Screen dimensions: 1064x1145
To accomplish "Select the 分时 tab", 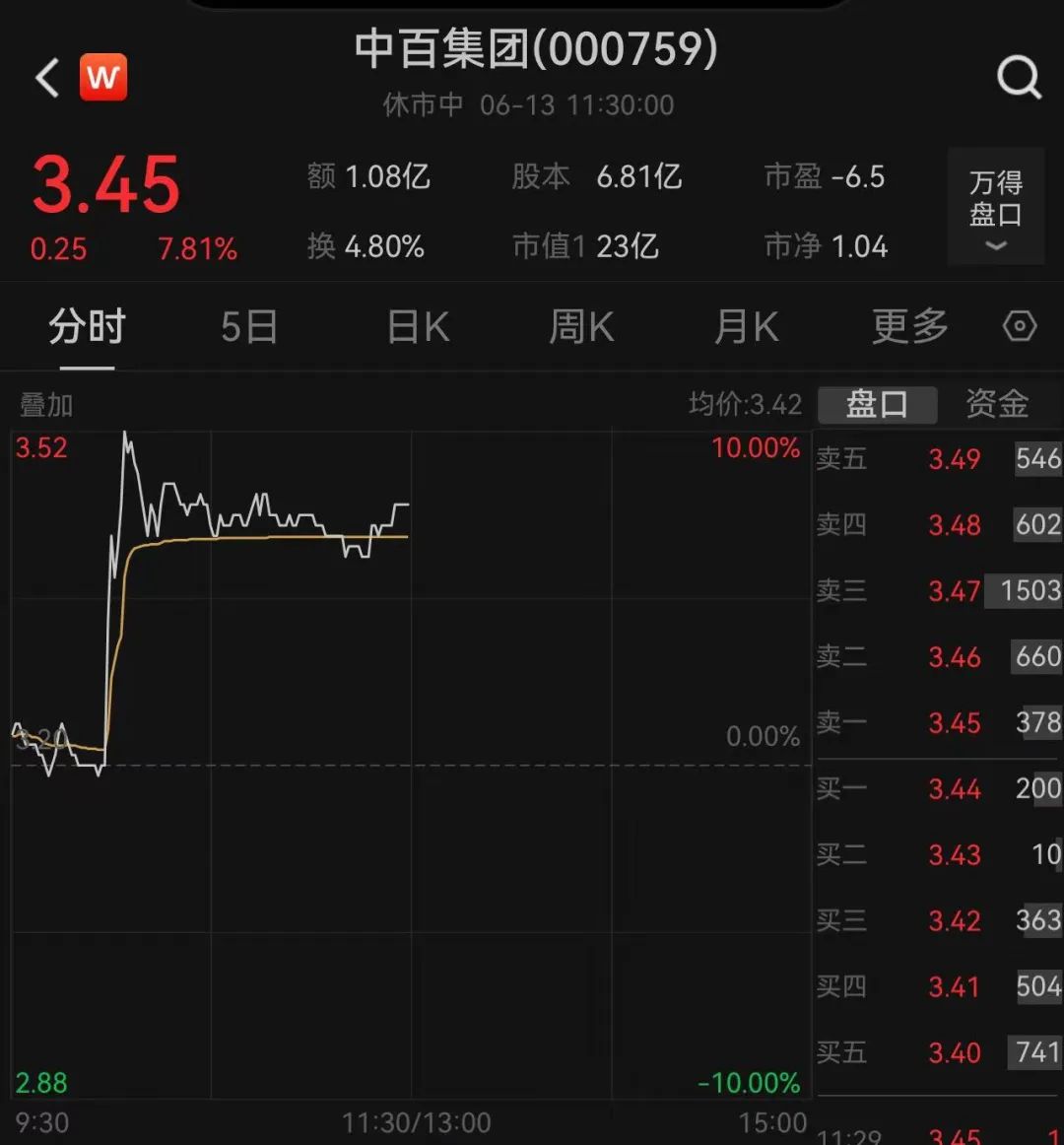I will 87,327.
